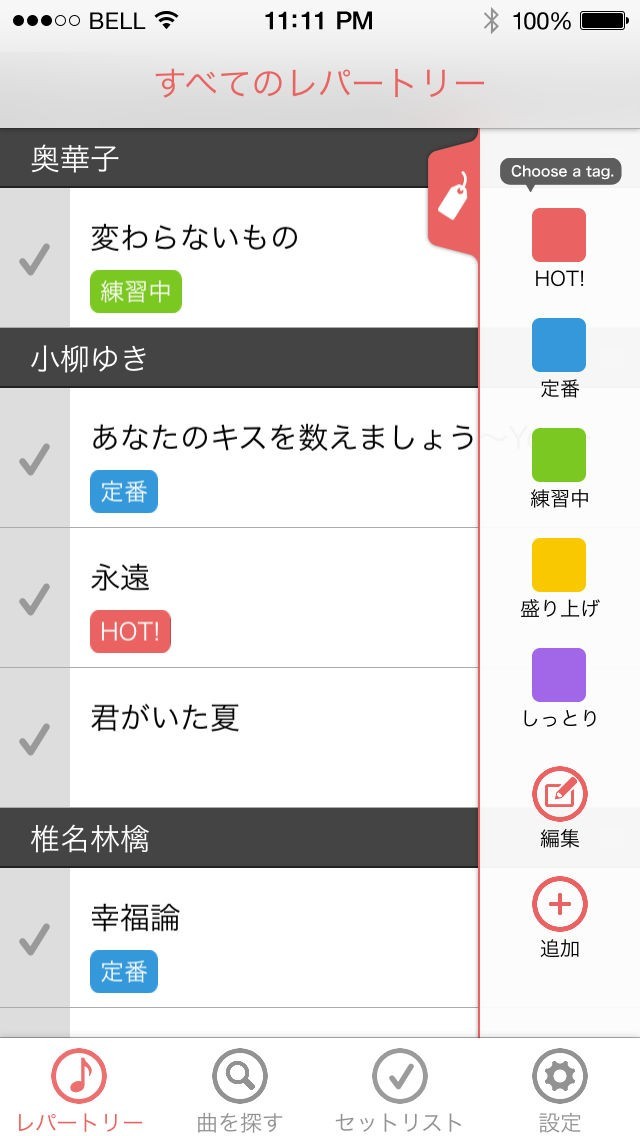Open the 編集 tag editor
Screen dimensions: 640x1136
559,795
